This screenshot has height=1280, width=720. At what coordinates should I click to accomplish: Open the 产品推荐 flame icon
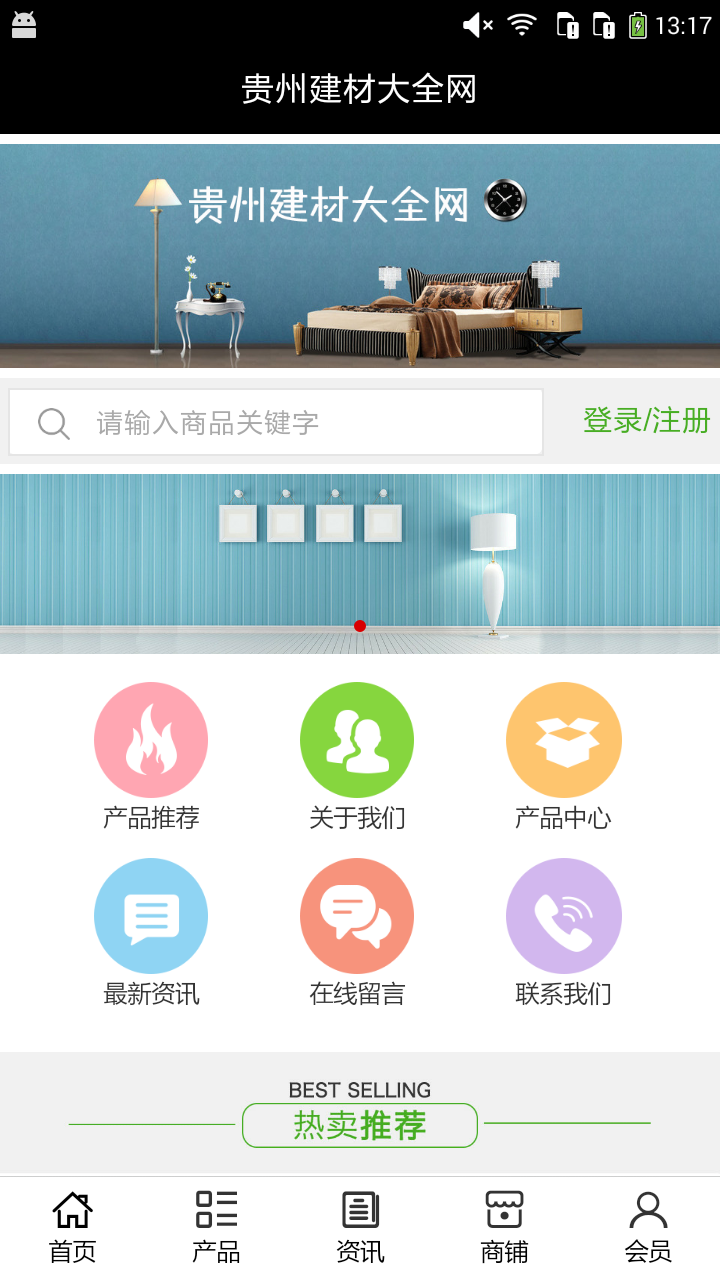(151, 740)
